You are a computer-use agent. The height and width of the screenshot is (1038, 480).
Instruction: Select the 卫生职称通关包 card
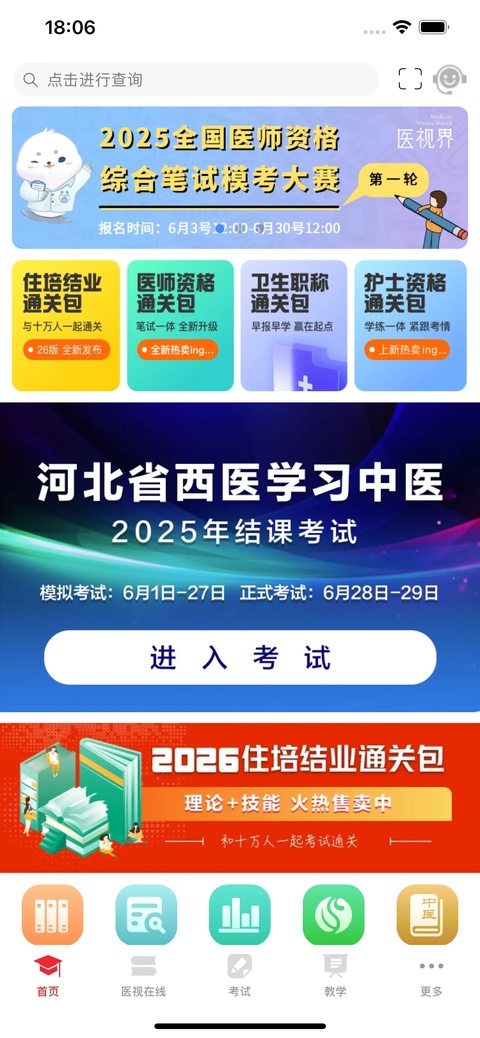(x=294, y=325)
